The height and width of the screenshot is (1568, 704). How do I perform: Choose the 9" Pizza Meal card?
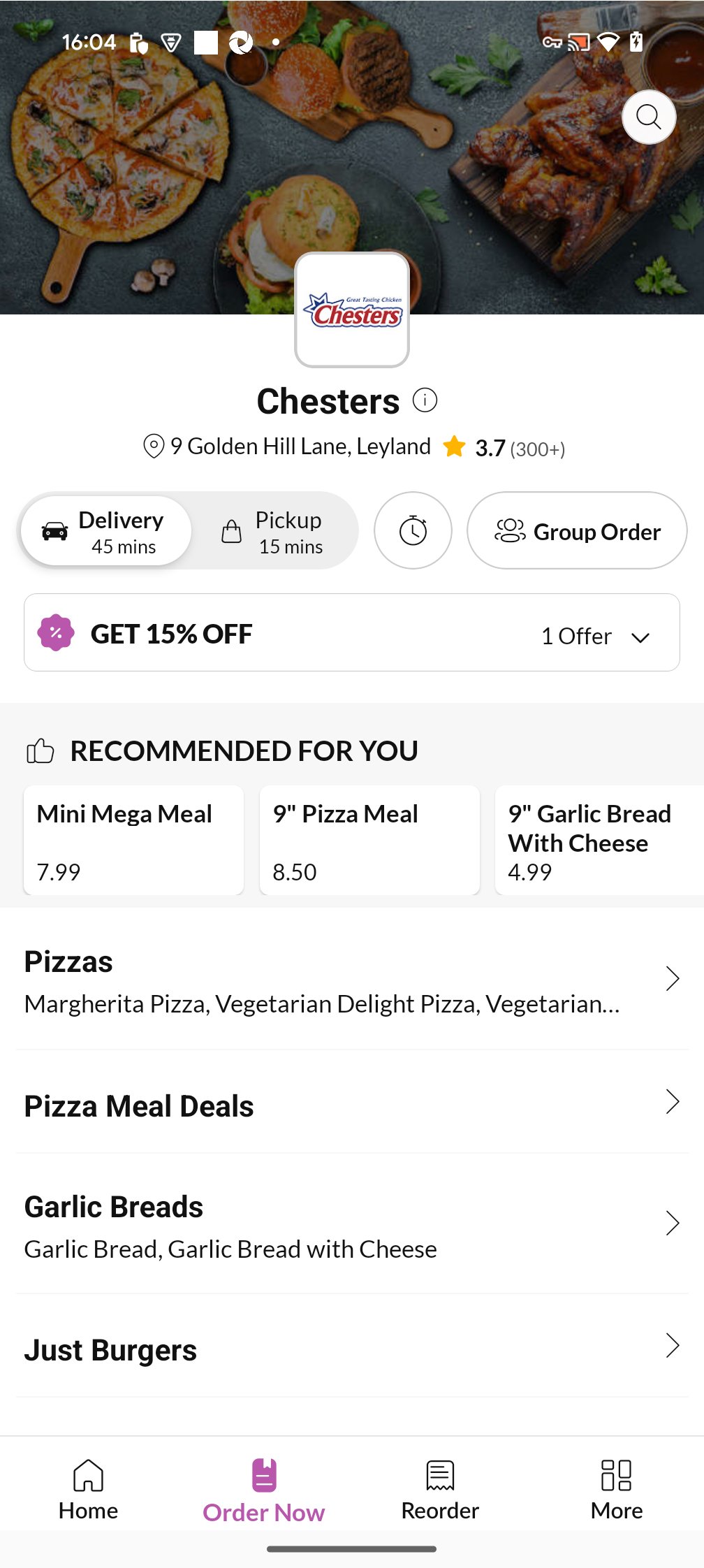coord(369,841)
